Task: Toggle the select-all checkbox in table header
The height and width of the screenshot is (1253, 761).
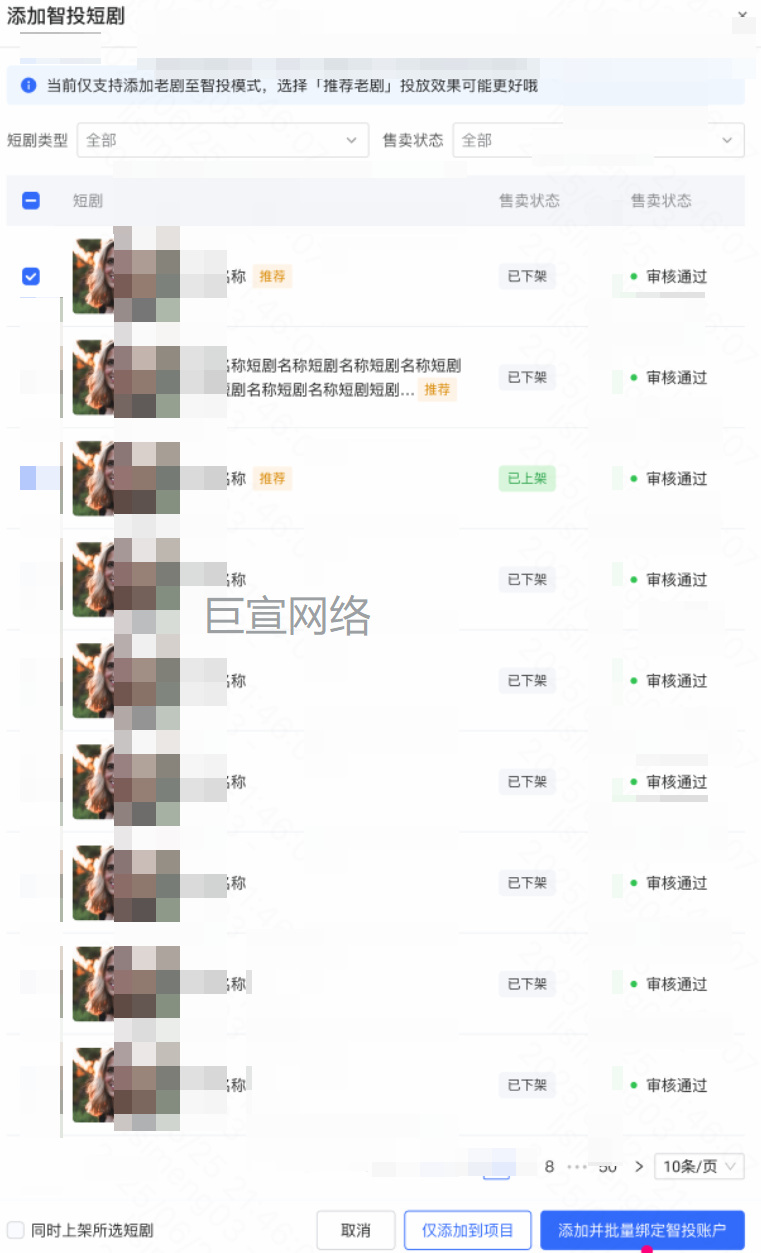Action: [31, 201]
